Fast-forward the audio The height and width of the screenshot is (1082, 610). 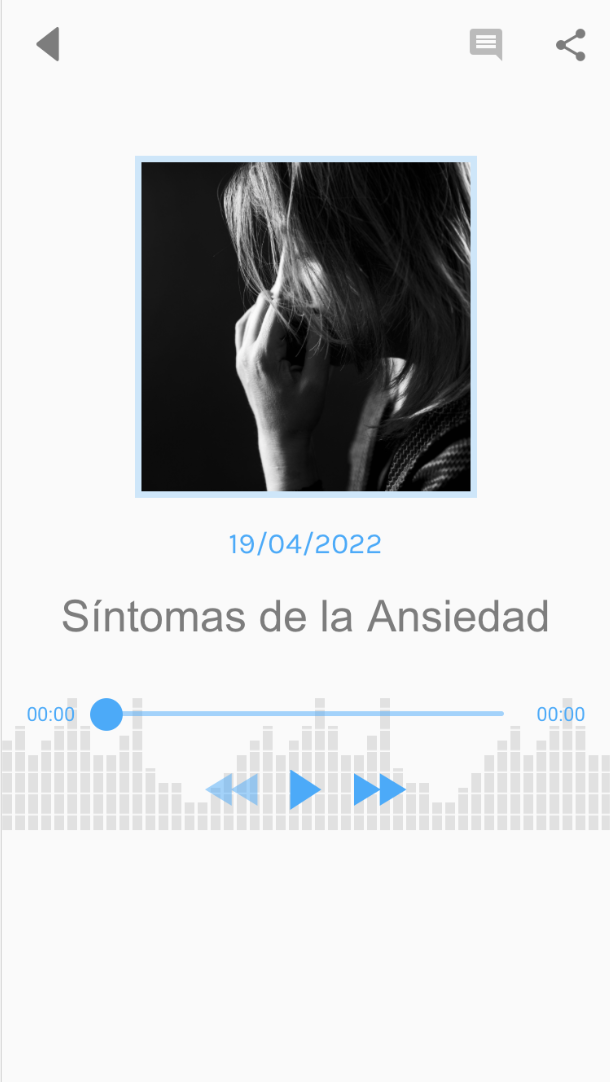379,790
